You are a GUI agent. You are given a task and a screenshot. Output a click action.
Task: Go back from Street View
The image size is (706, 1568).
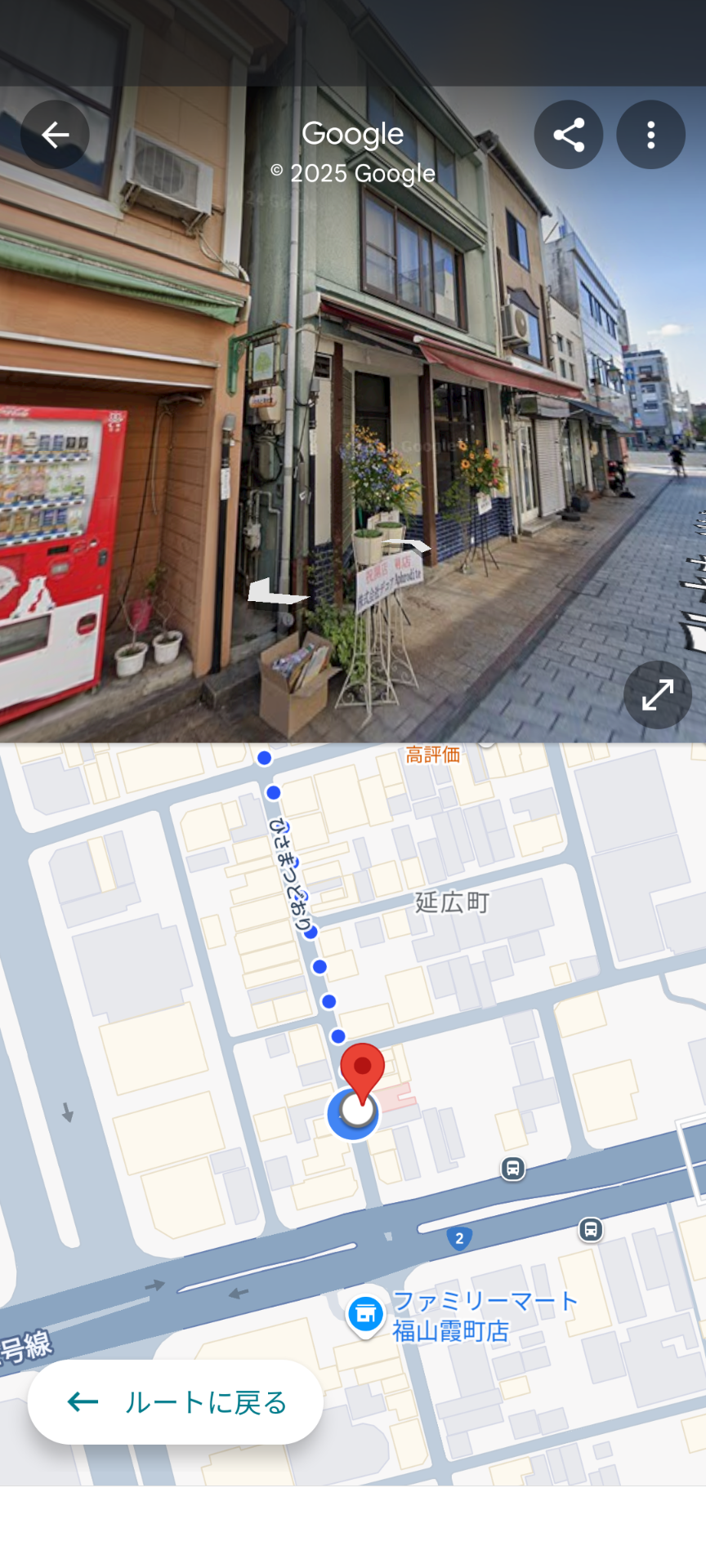point(55,135)
